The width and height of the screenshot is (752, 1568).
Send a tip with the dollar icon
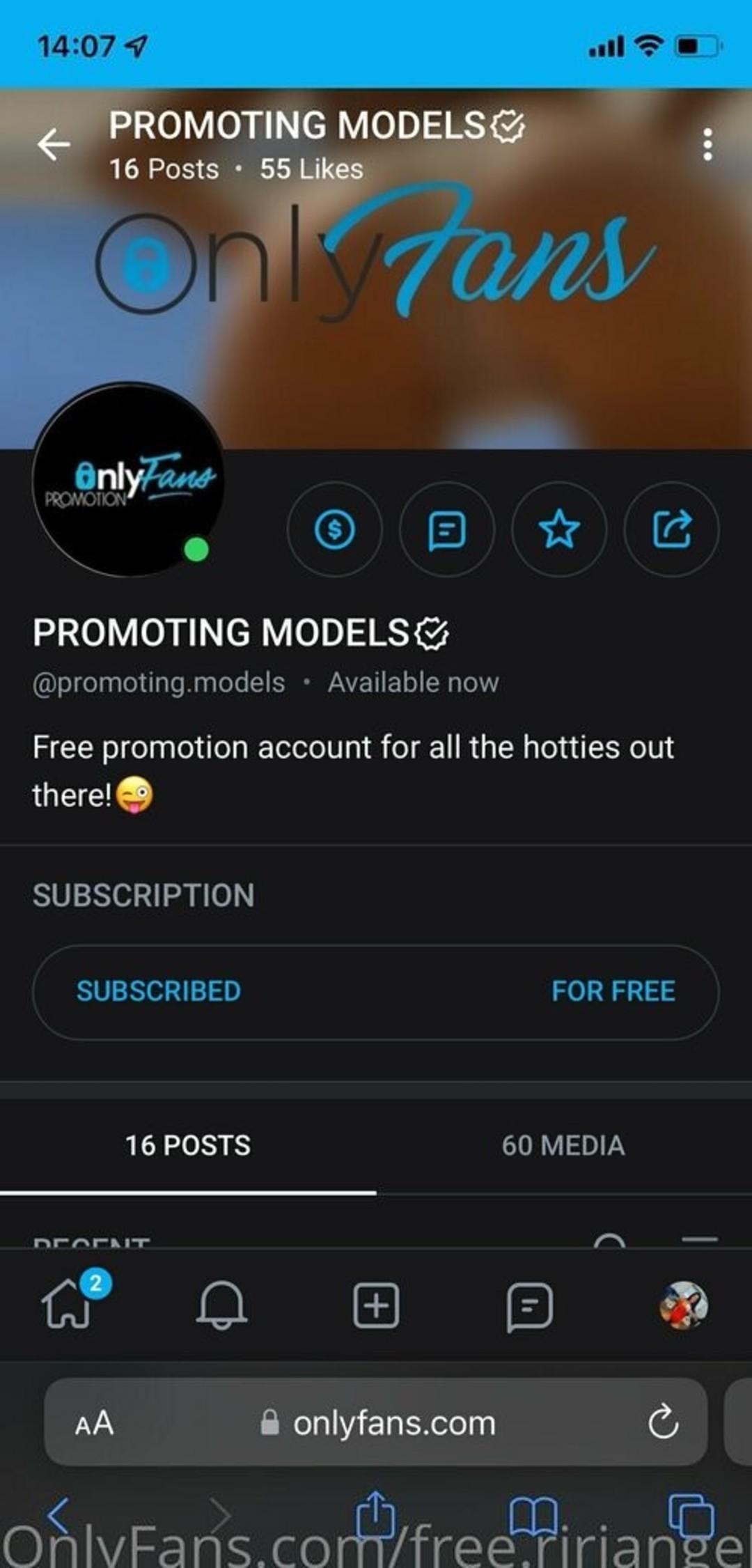335,530
